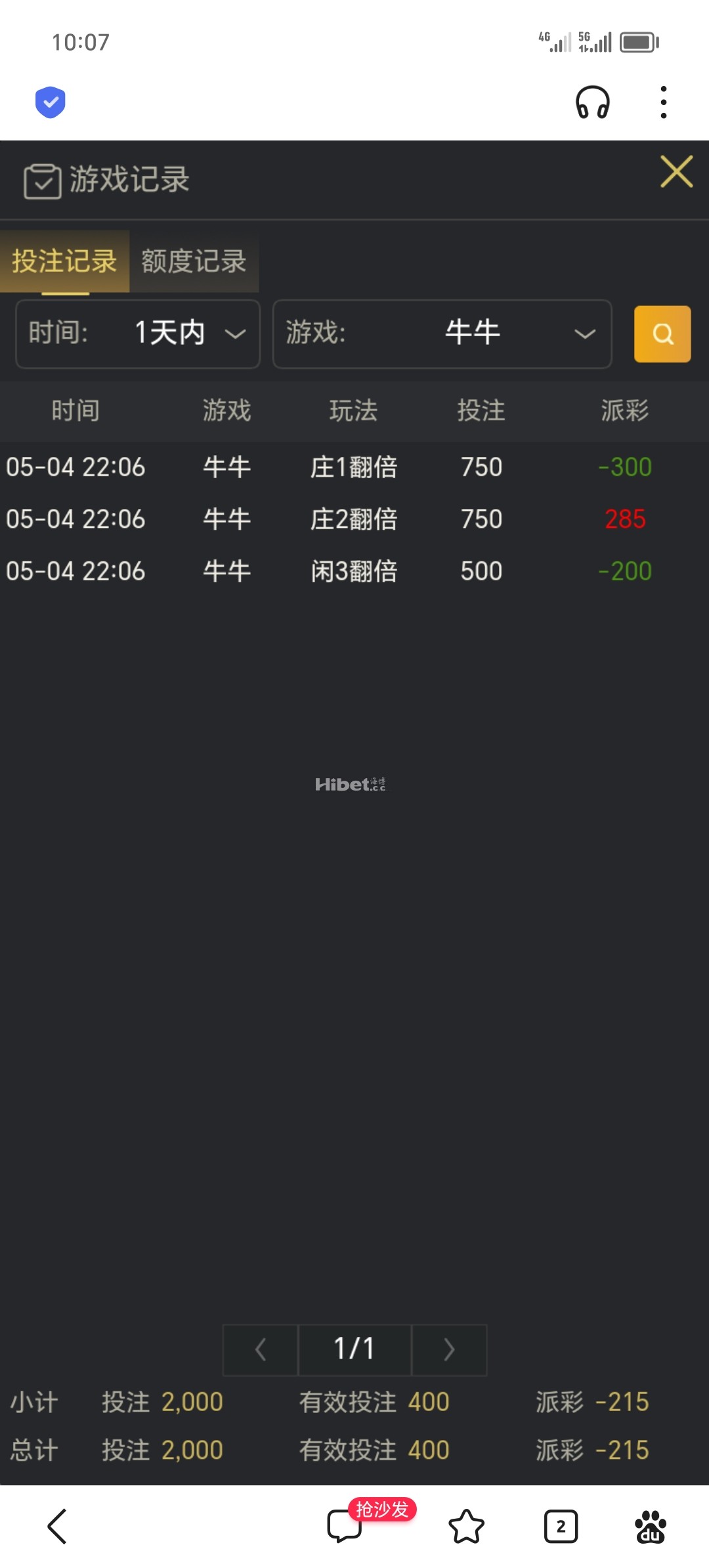
Task: Go back with the browser back arrow
Action: click(x=57, y=1527)
